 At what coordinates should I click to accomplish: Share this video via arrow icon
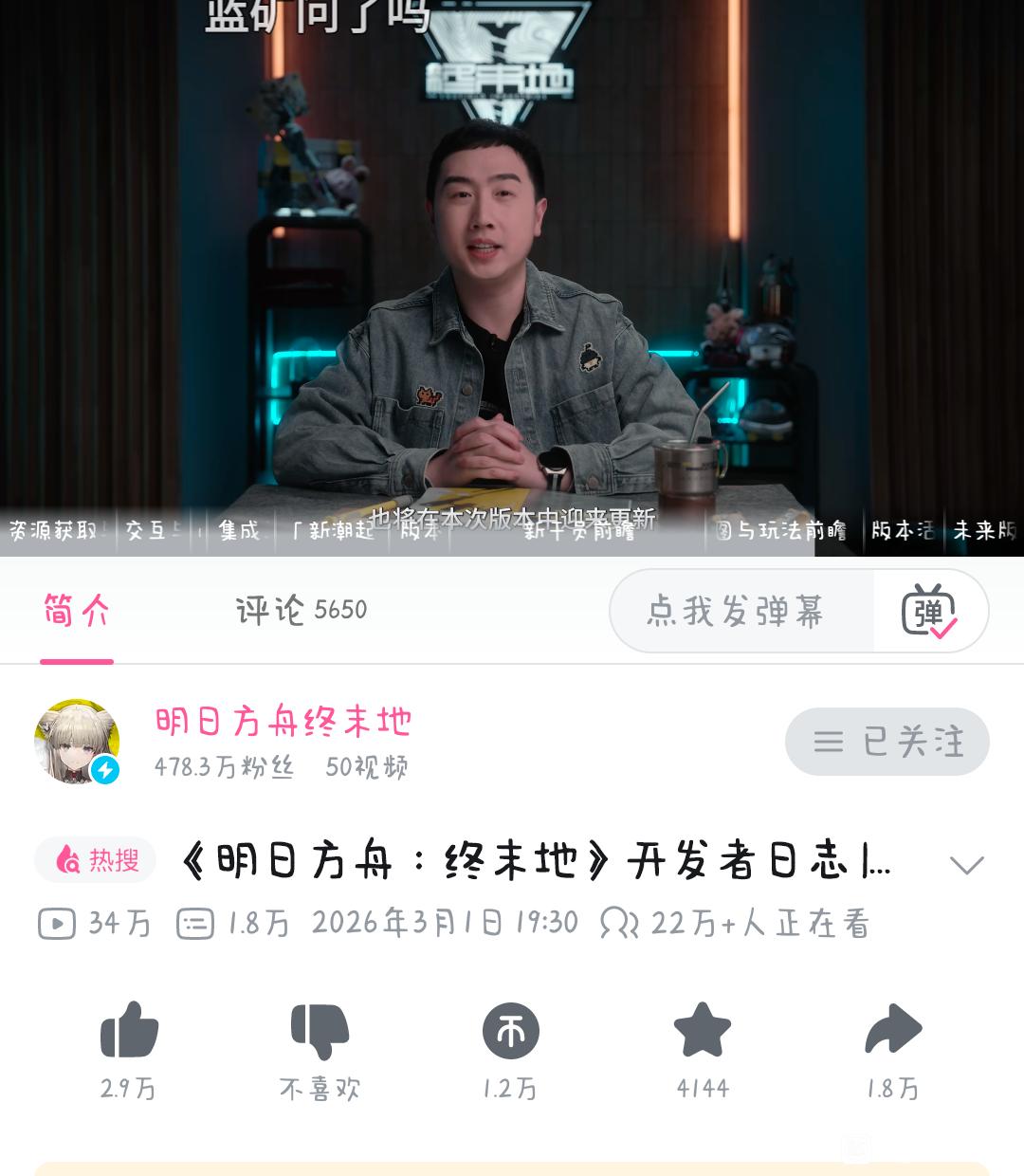892,1031
